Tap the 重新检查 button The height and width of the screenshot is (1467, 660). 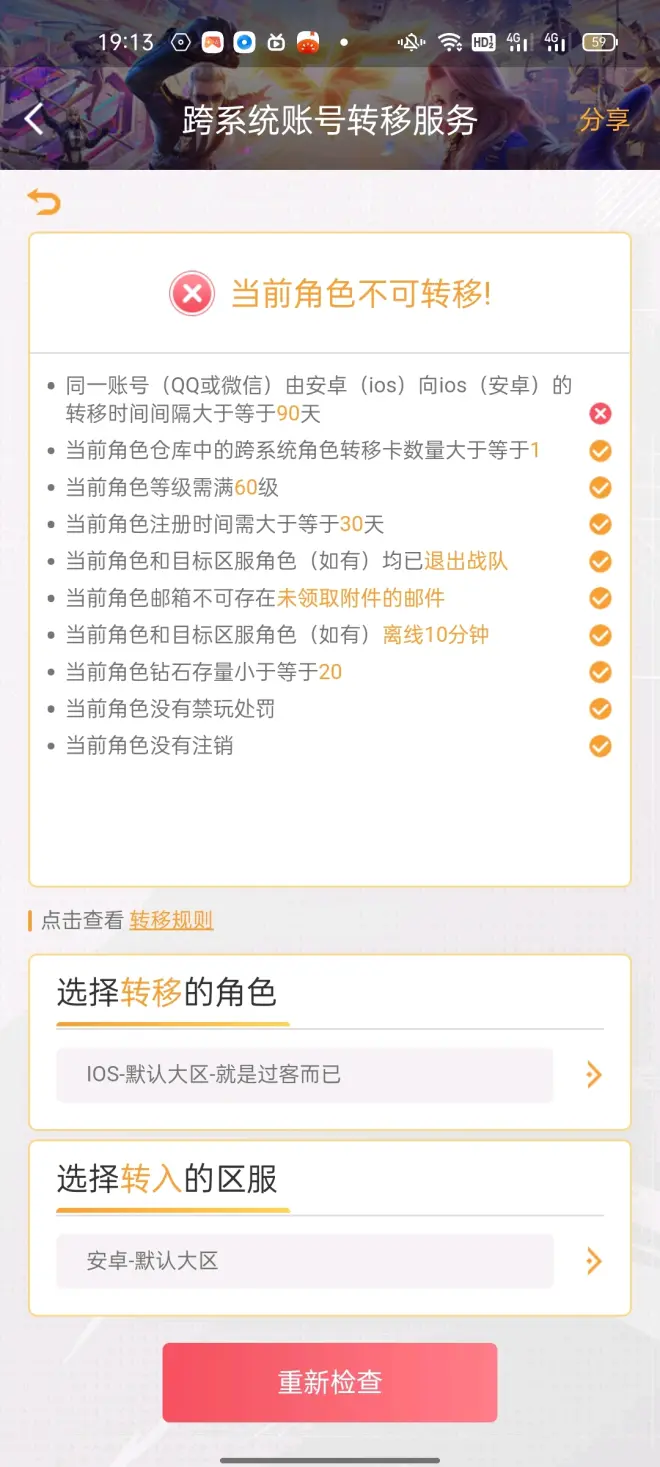click(330, 1382)
